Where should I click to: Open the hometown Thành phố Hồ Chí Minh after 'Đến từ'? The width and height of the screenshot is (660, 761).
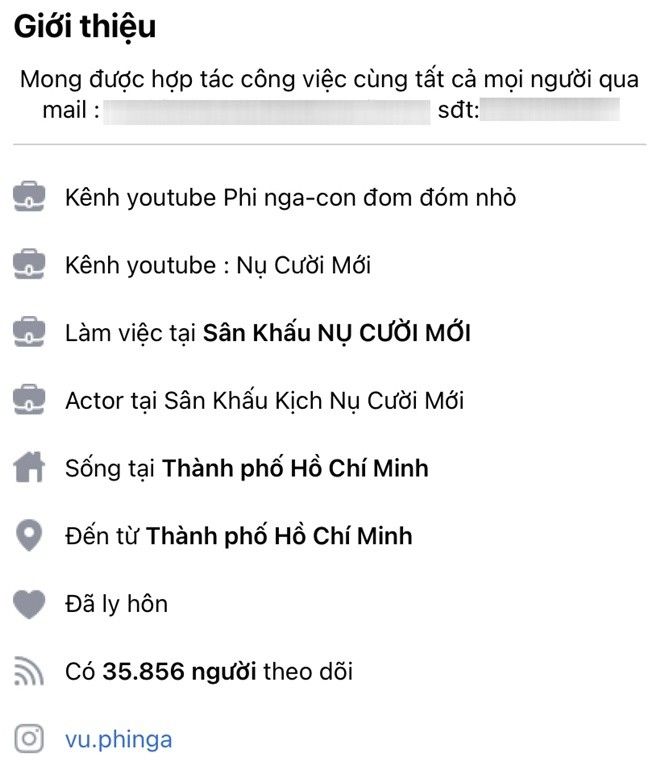(x=279, y=536)
